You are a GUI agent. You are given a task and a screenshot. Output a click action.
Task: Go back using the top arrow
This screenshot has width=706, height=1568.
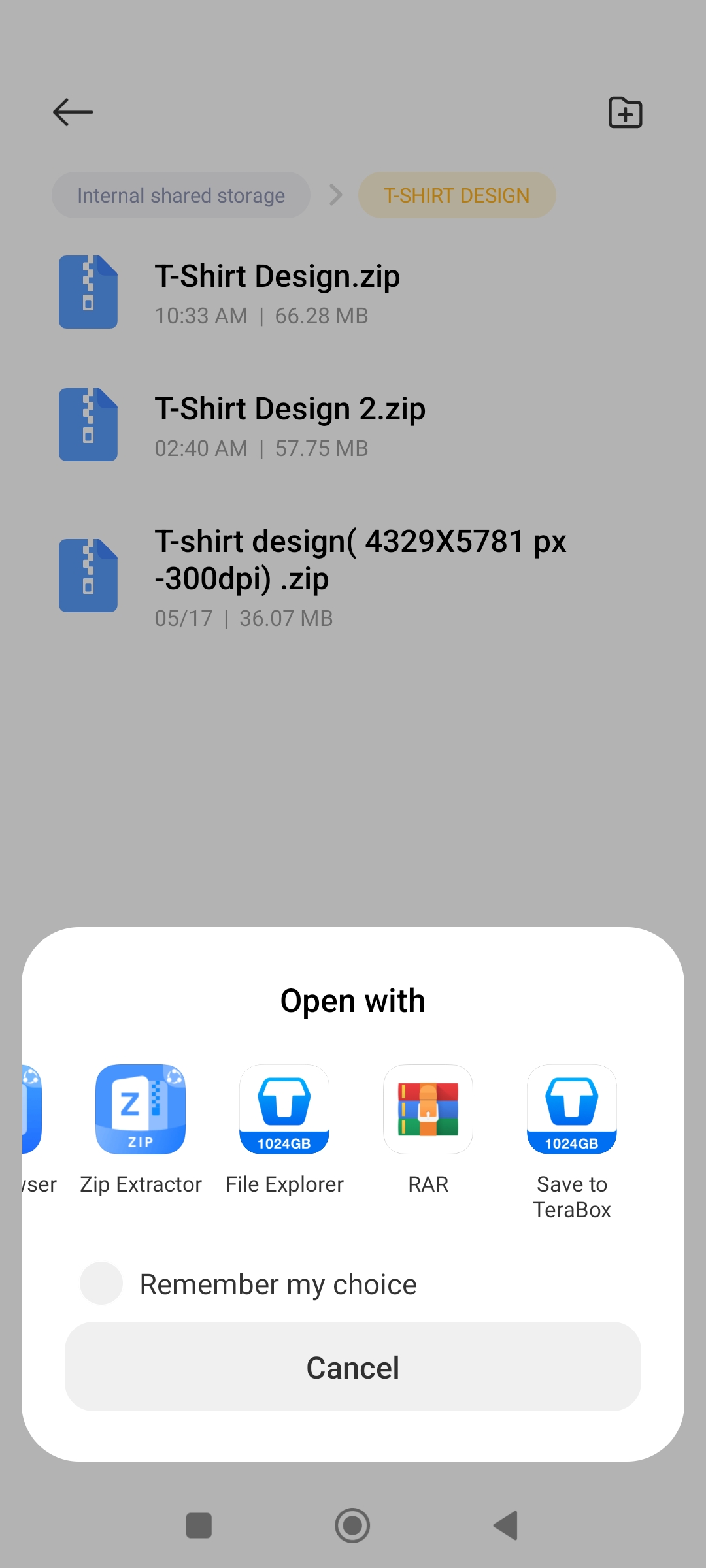73,112
